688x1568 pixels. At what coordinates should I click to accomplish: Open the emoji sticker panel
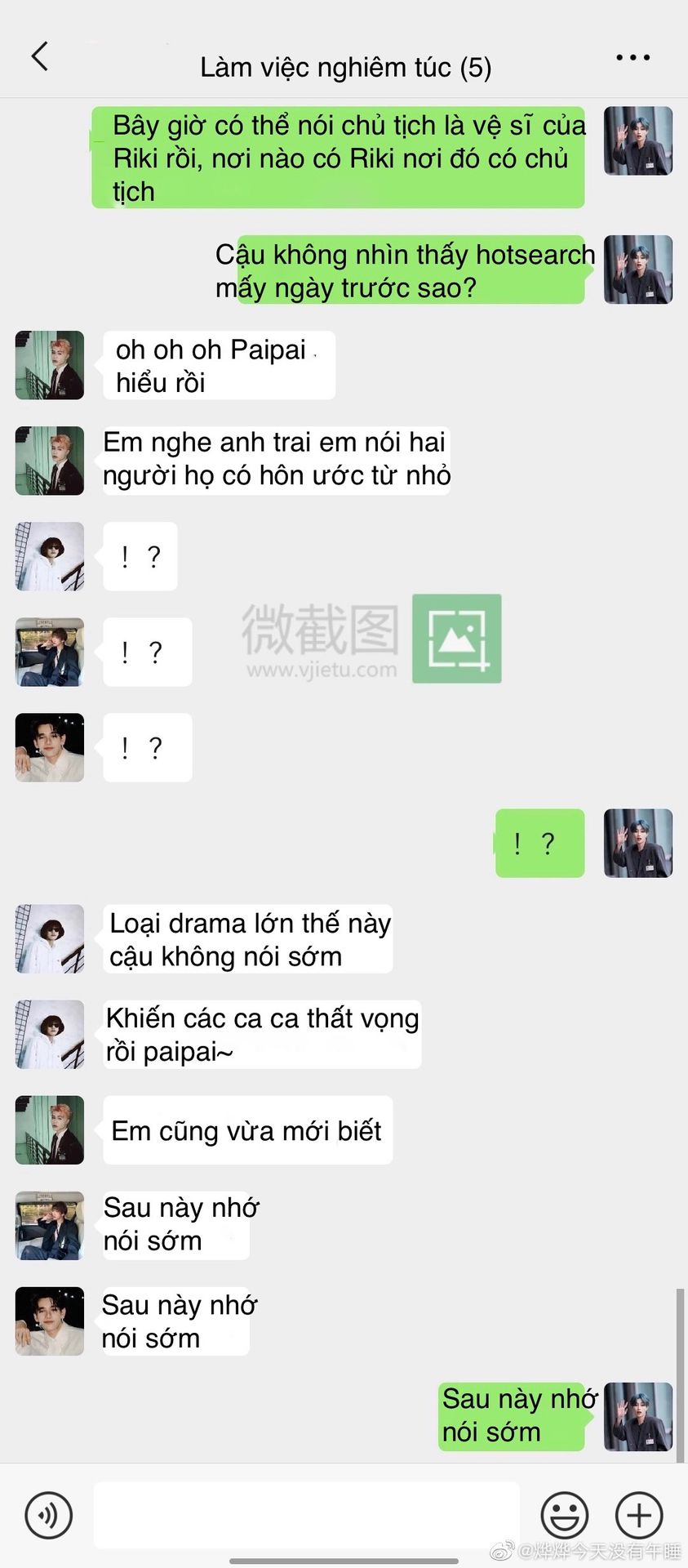[564, 1515]
